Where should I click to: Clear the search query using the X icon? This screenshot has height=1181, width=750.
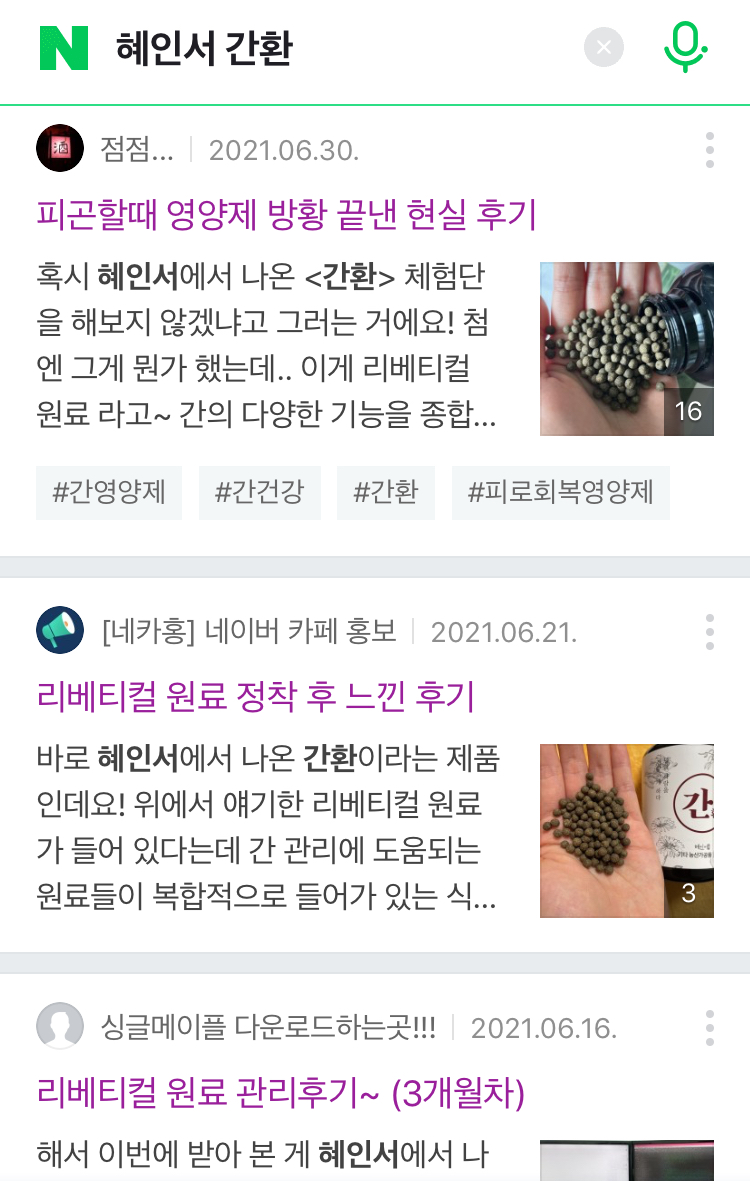[603, 46]
